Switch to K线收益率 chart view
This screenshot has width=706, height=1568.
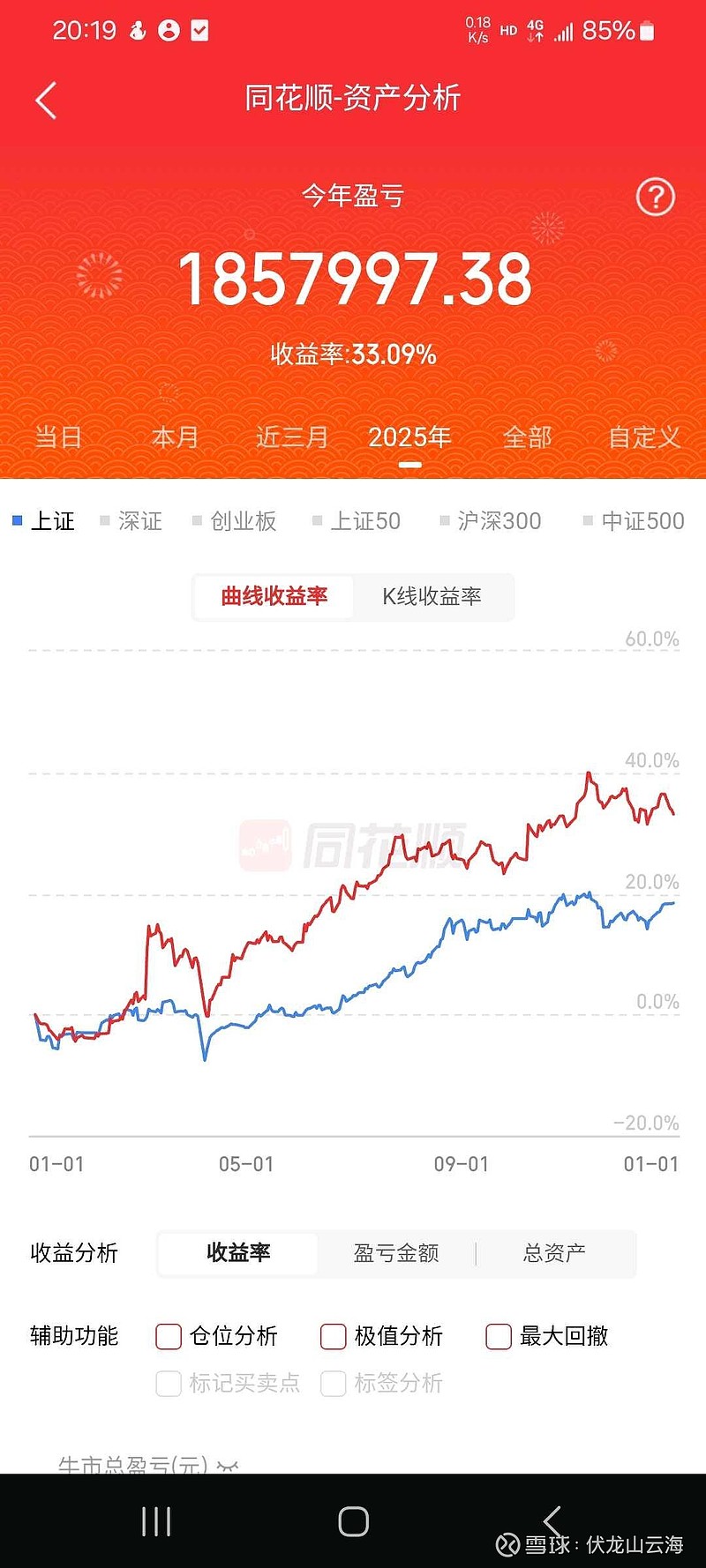pos(433,596)
